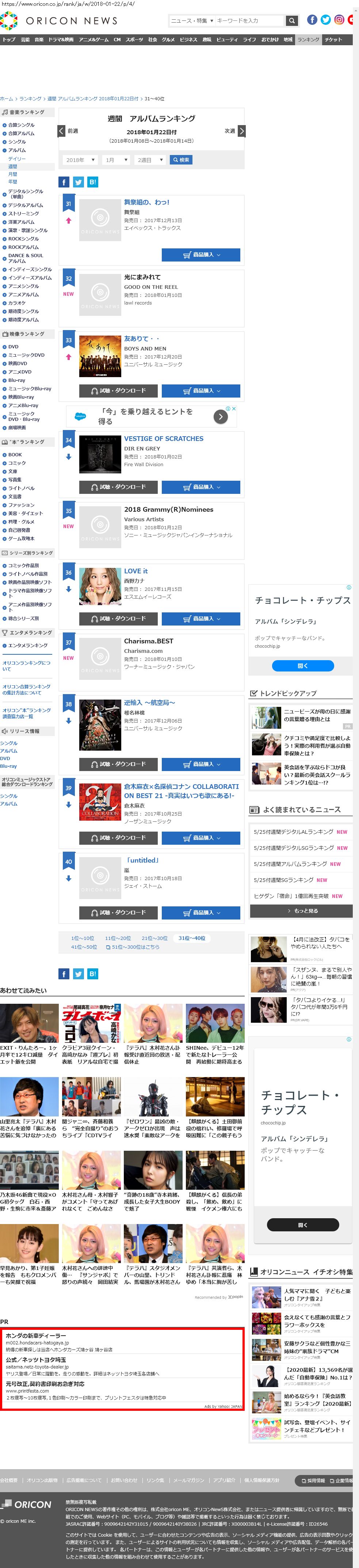Open the LOVE it album page
359x1568 pixels.
click(135, 571)
